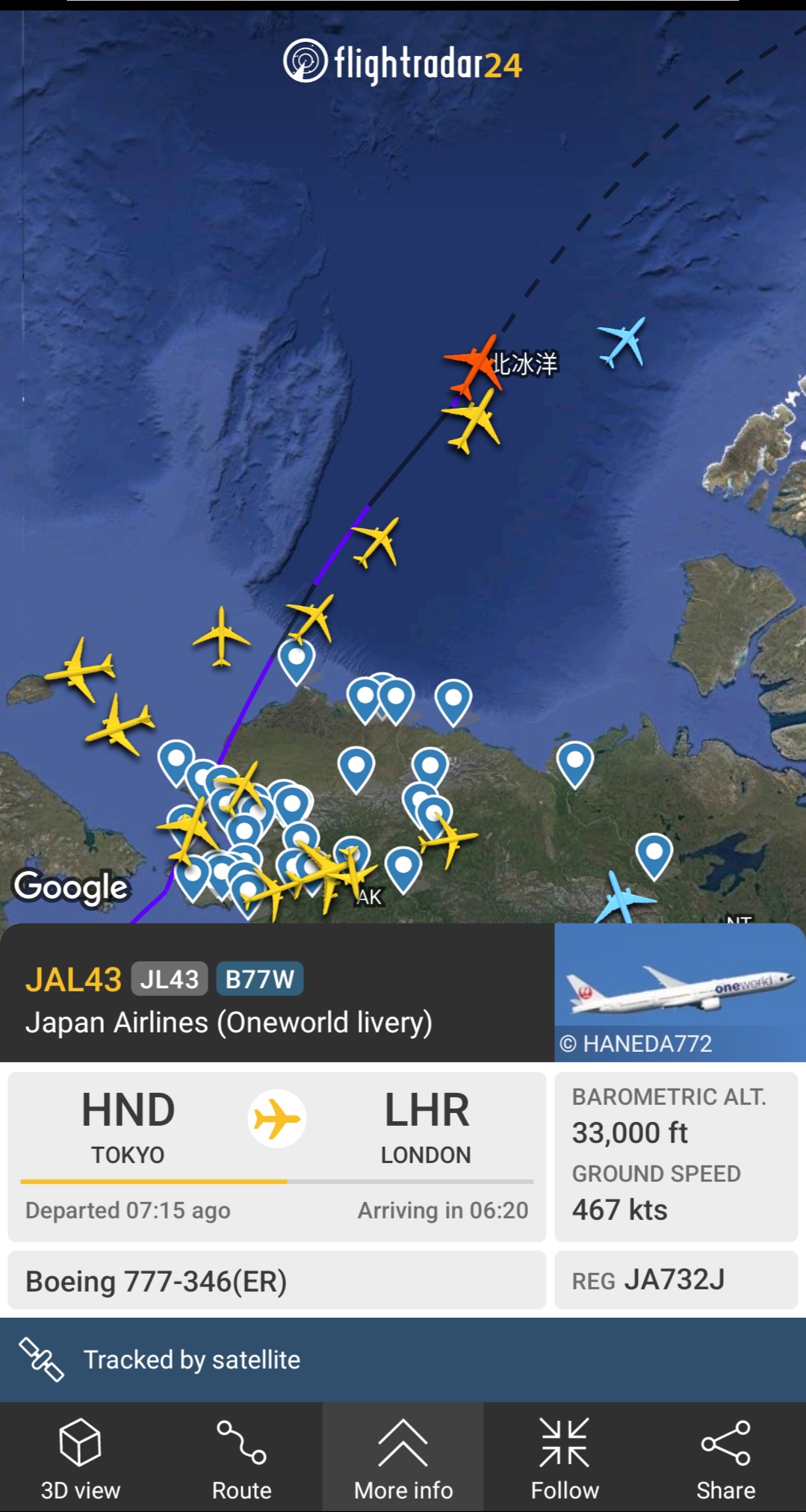Open the JAL aircraft photo by HANEDA772
Screen dimensions: 806x1512
click(x=680, y=992)
